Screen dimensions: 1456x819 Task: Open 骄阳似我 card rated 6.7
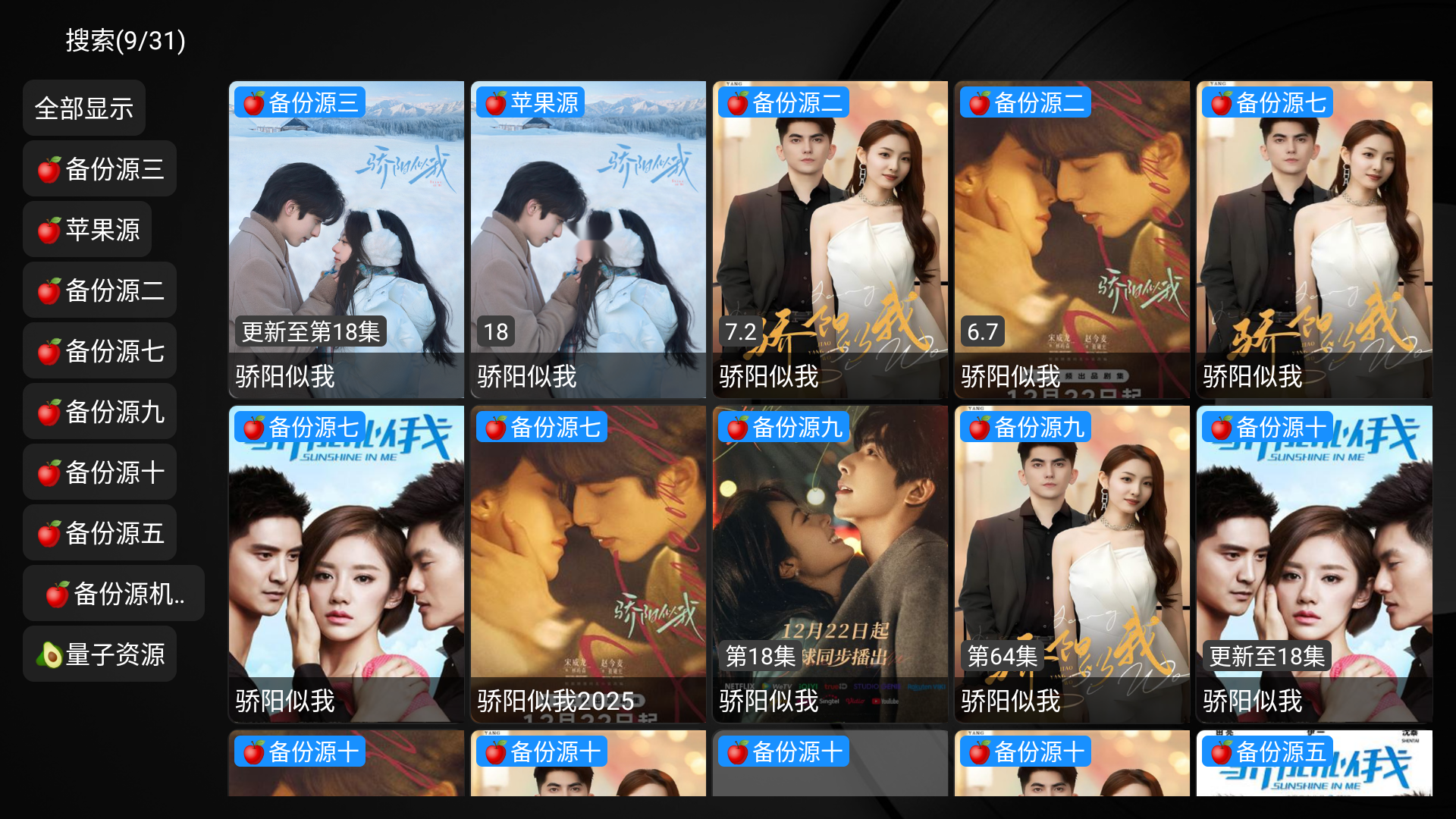click(1072, 239)
